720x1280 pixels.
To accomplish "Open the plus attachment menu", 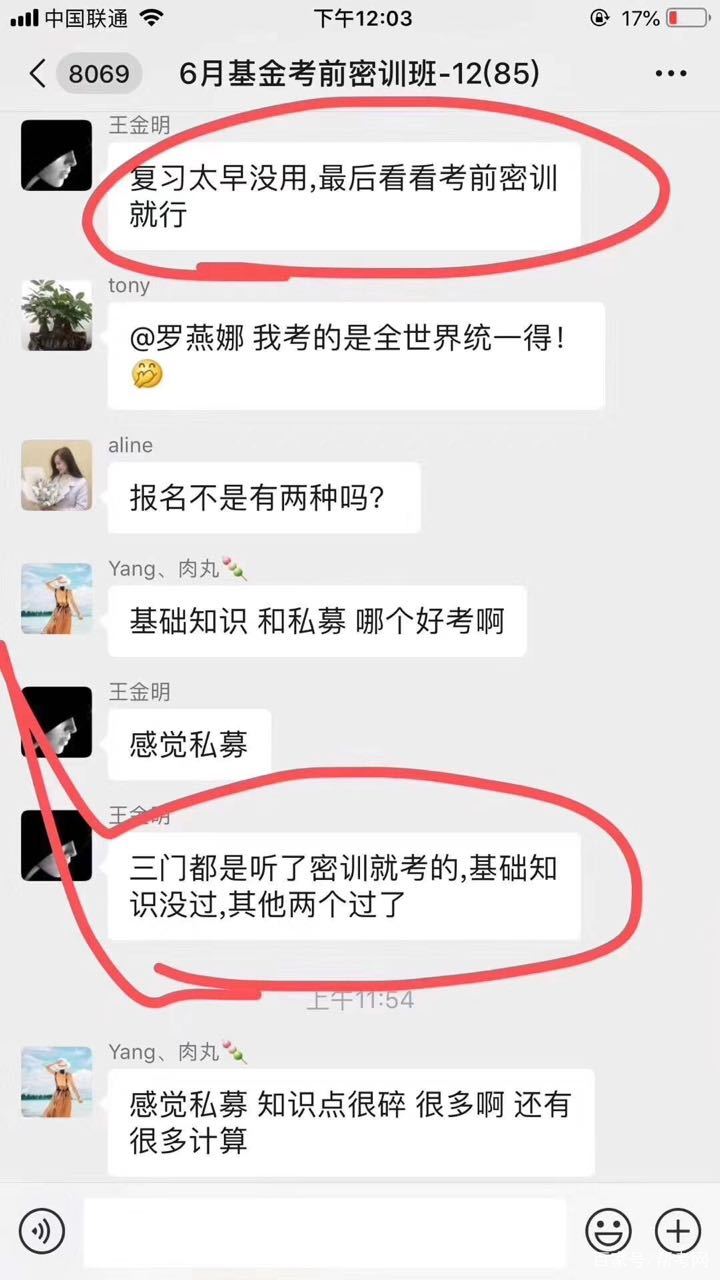I will point(677,1229).
